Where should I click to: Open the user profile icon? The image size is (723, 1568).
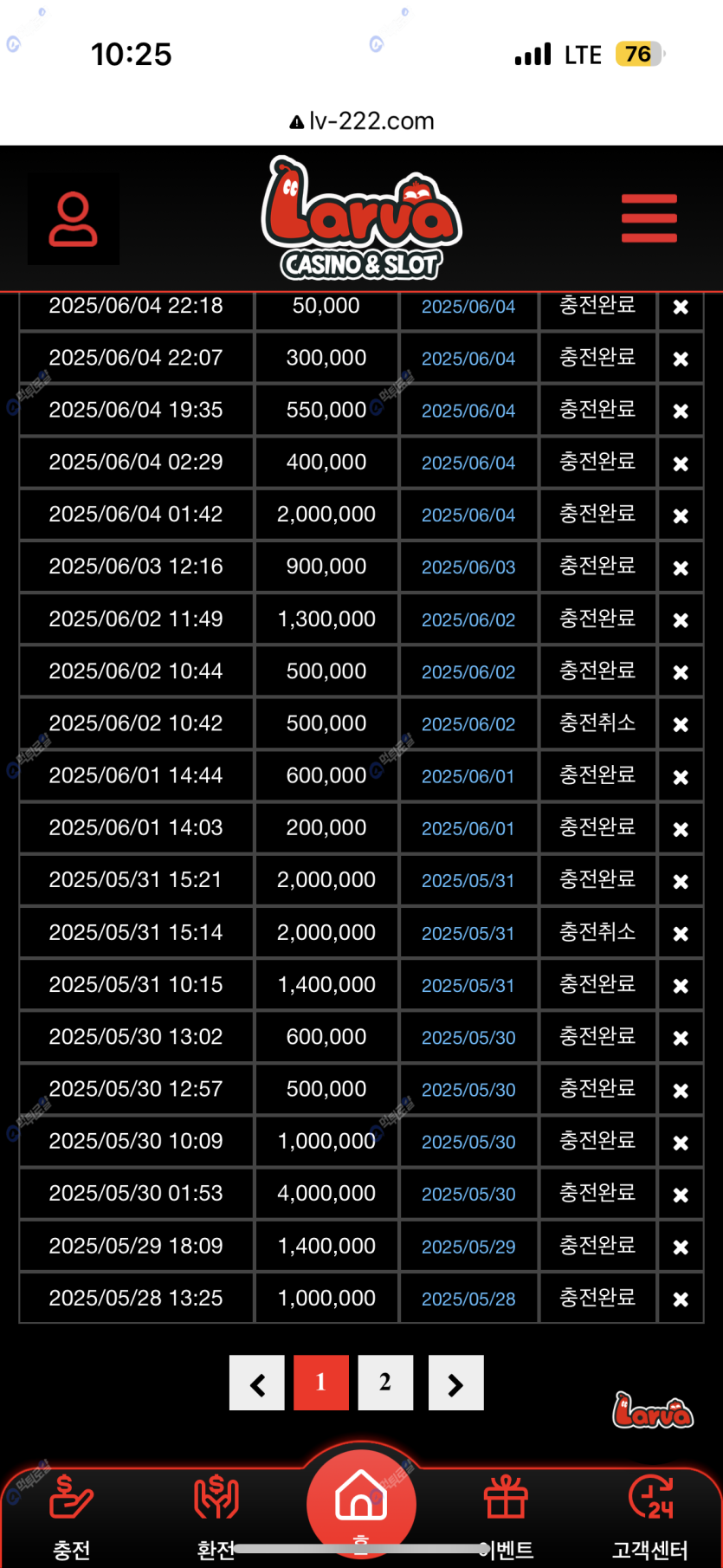(74, 219)
